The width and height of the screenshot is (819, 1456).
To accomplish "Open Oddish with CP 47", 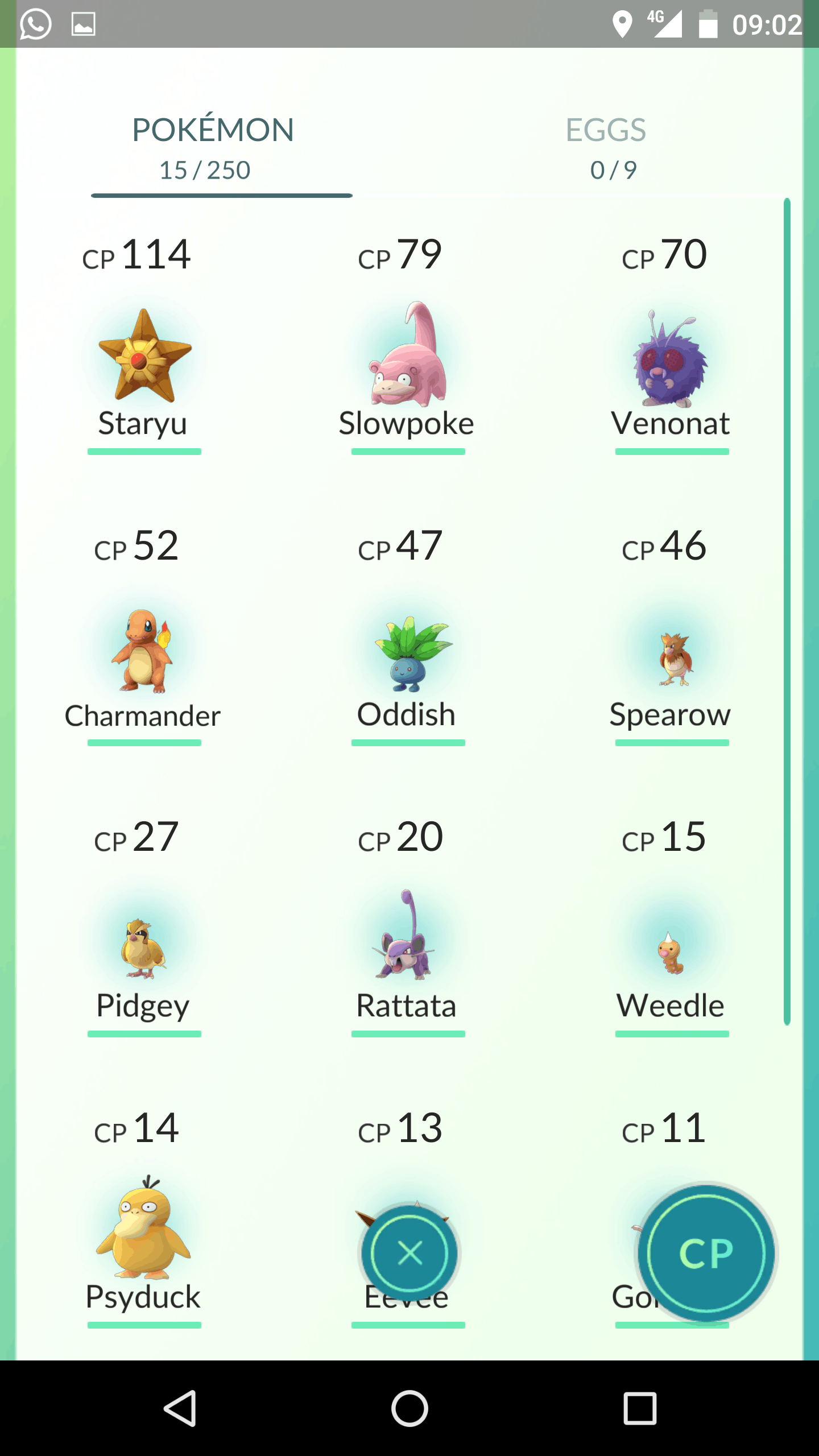I will point(407,654).
